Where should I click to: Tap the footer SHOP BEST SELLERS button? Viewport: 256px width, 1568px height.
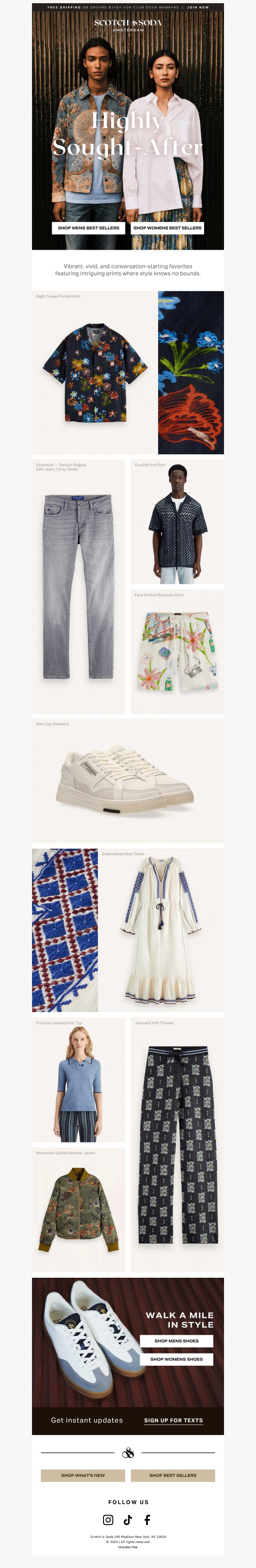coord(173,1475)
